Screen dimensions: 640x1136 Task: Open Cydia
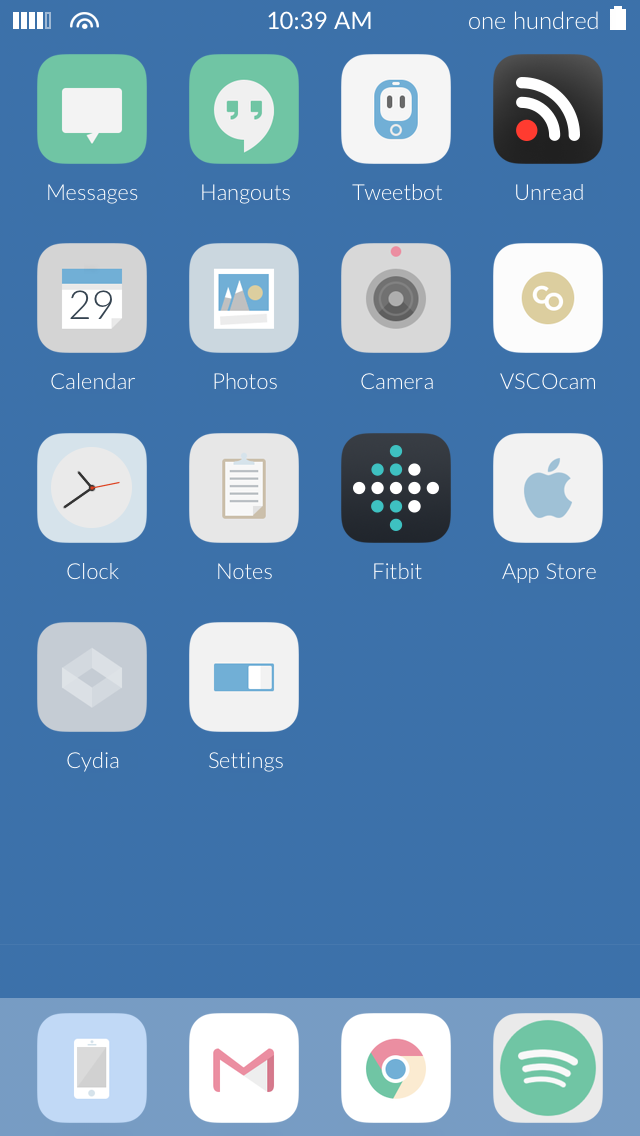coord(92,677)
